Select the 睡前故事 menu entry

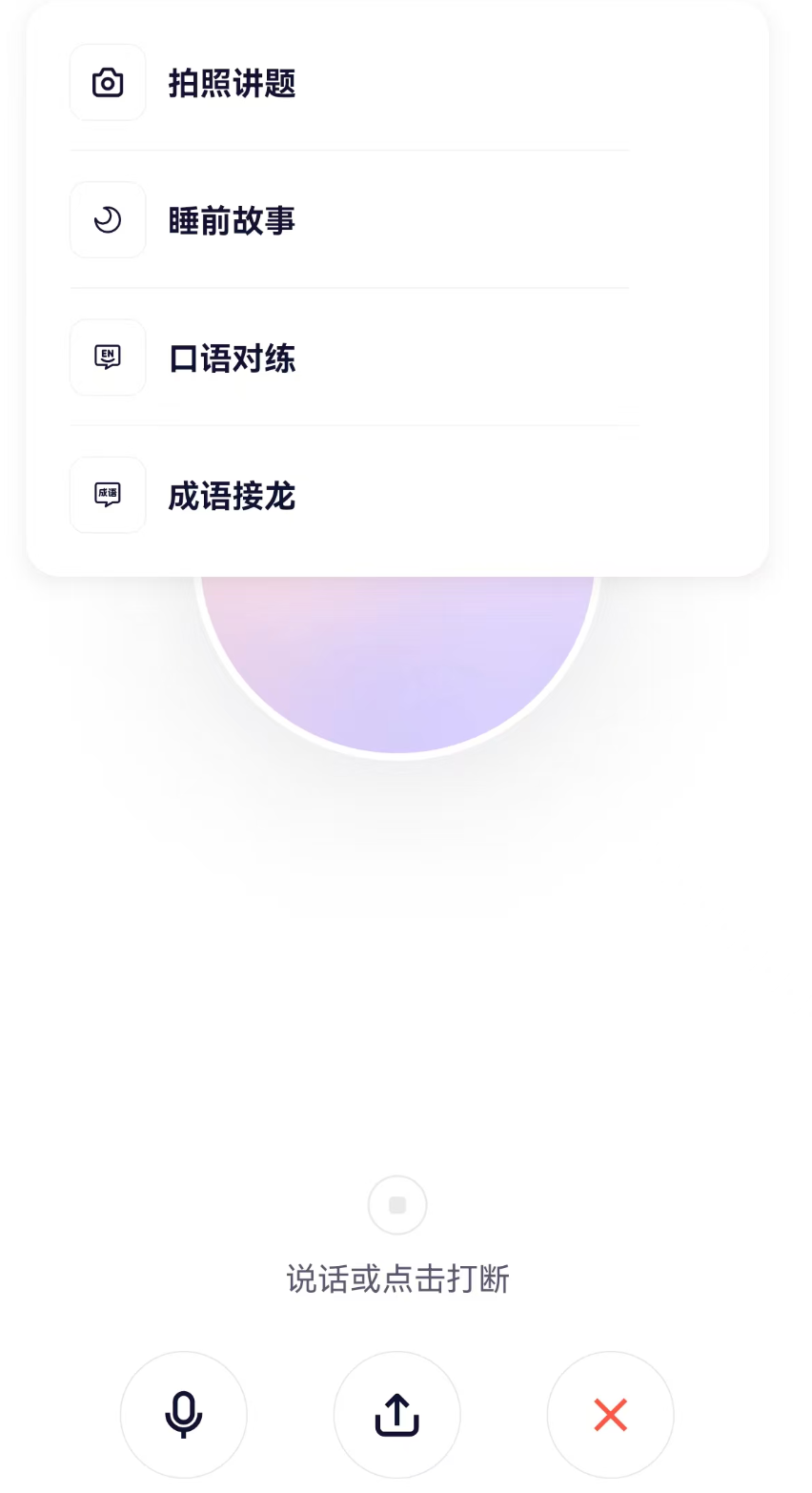coord(232,219)
